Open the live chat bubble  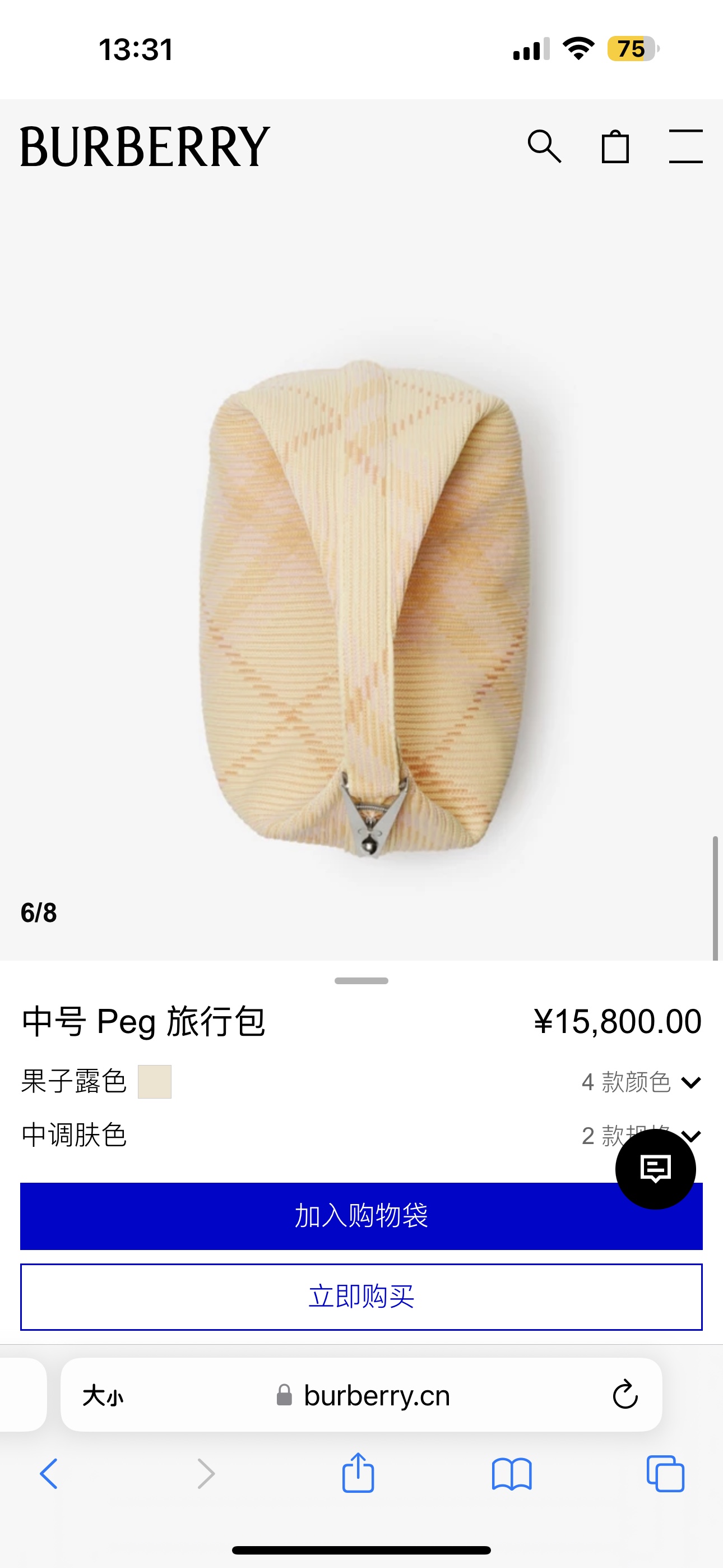[655, 1169]
